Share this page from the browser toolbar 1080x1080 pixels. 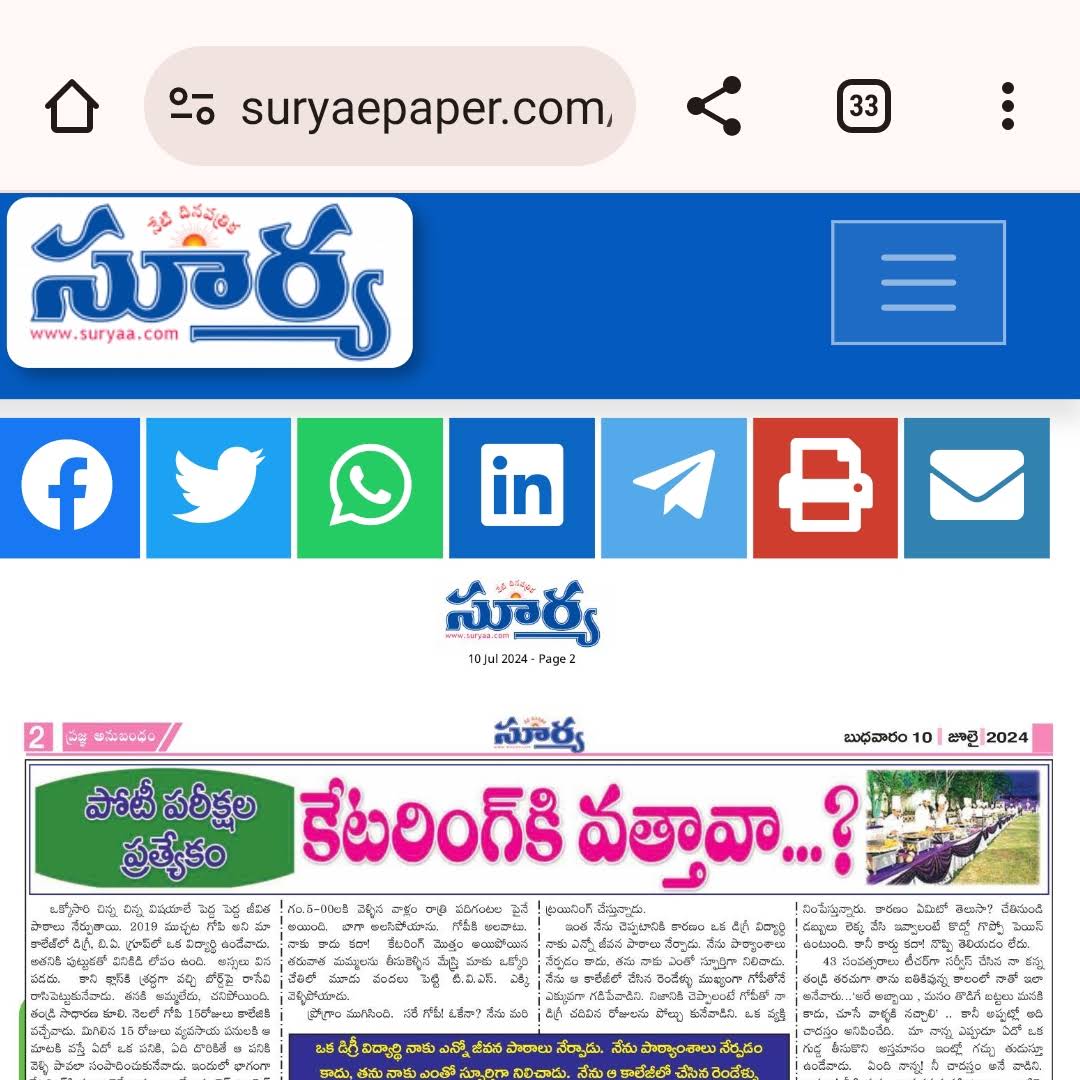click(714, 107)
